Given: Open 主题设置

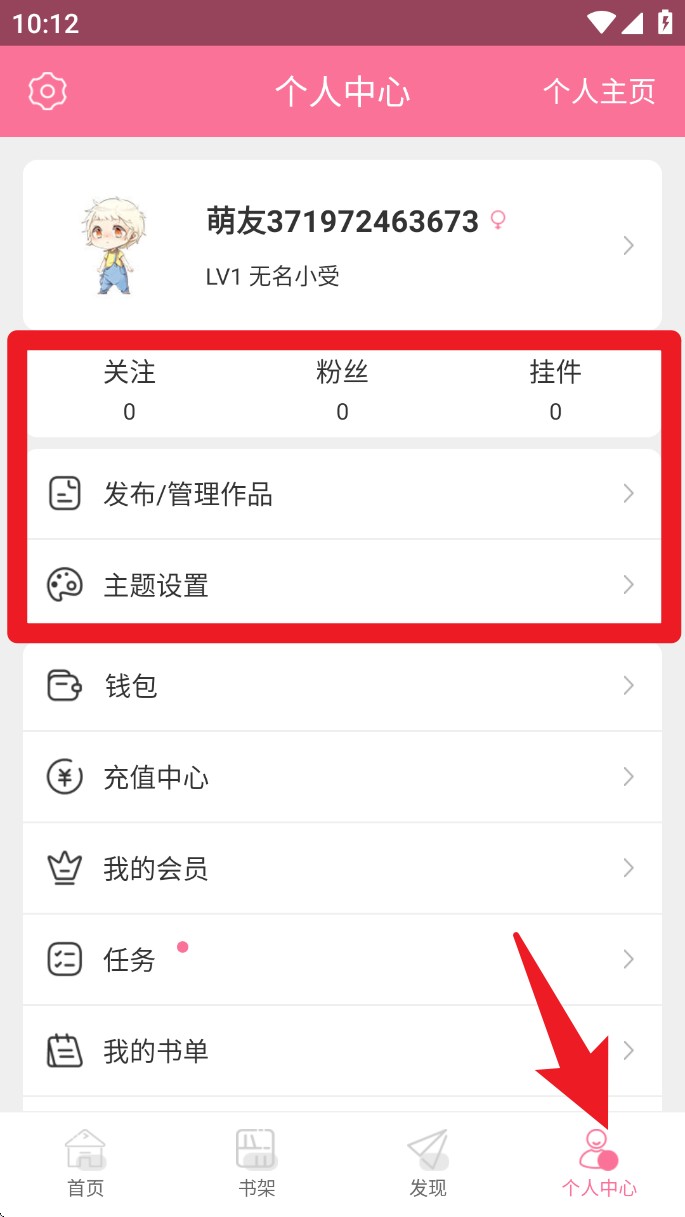Looking at the screenshot, I should 342,585.
